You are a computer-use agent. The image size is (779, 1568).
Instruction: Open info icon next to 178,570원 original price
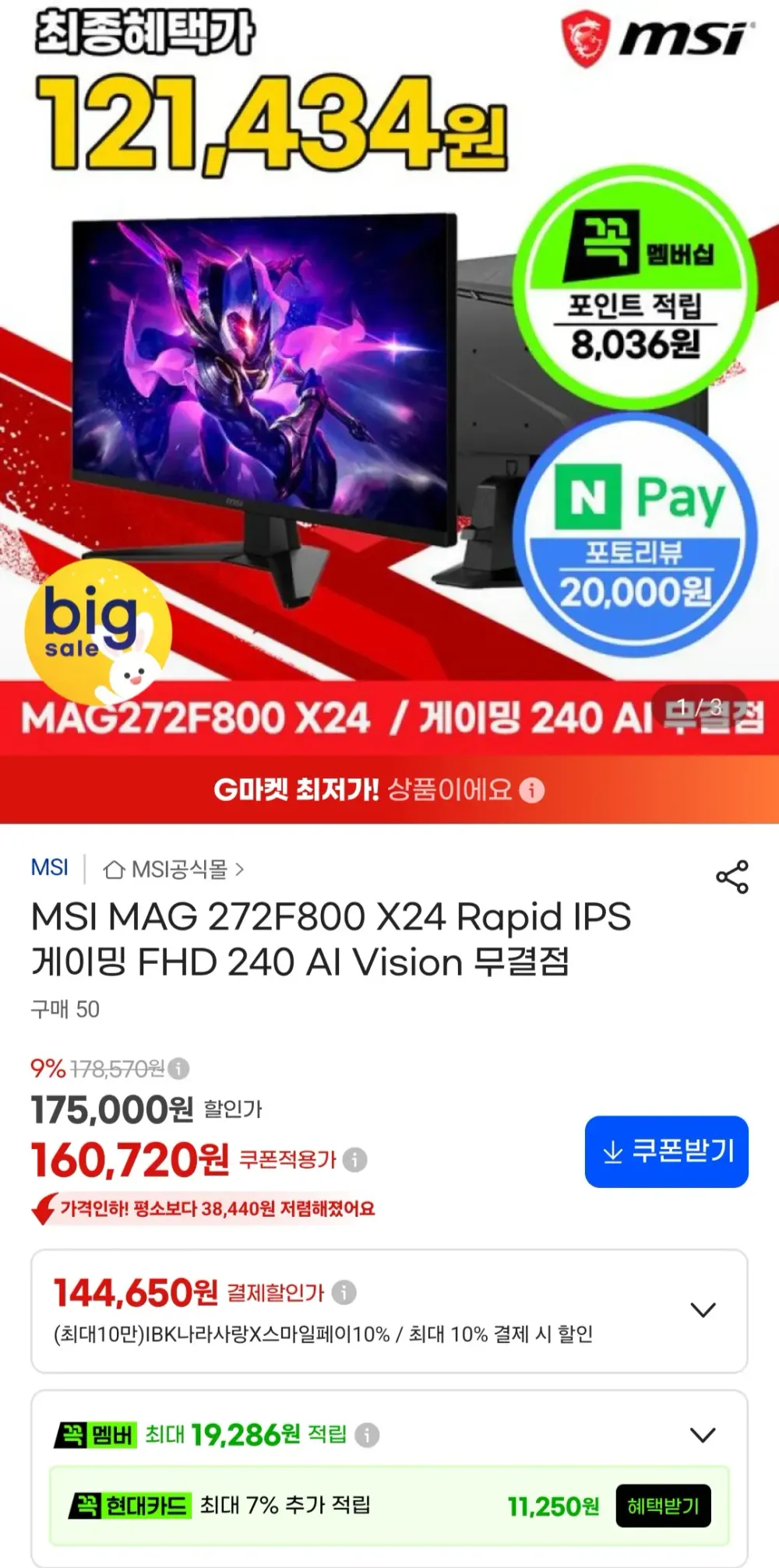point(178,1068)
